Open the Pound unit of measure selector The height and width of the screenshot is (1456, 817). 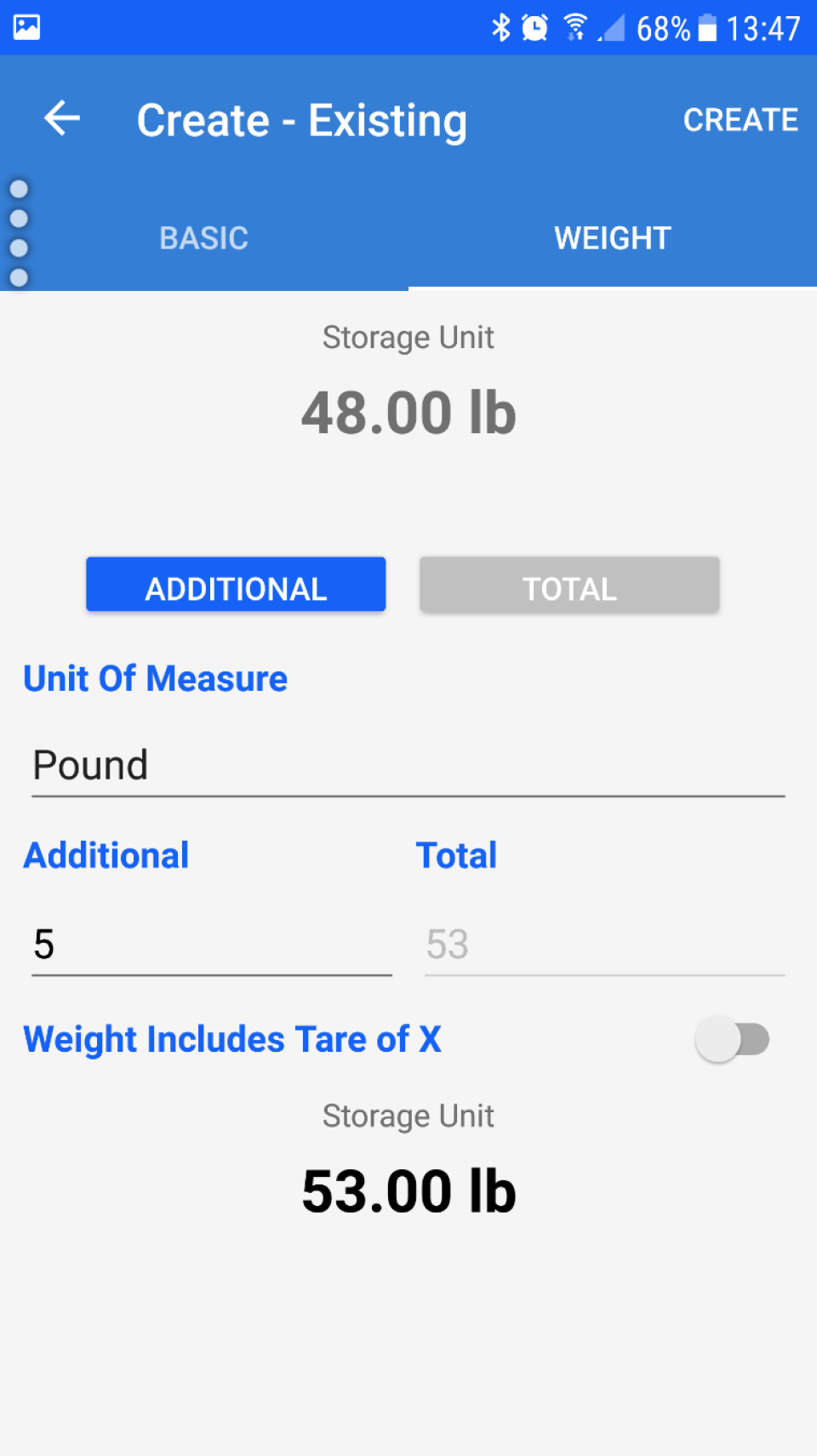[408, 765]
